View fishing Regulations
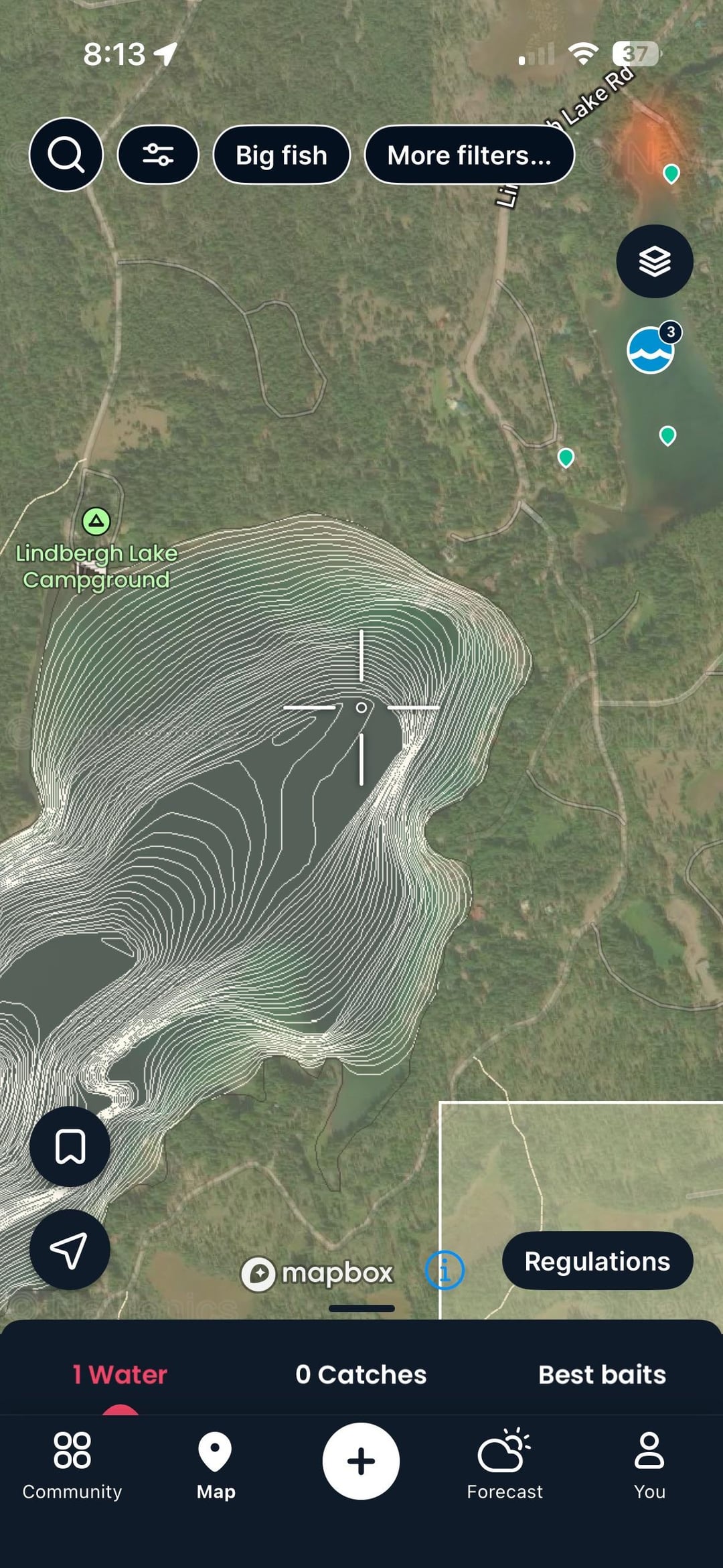Image resolution: width=723 pixels, height=1568 pixels. 597,1261
